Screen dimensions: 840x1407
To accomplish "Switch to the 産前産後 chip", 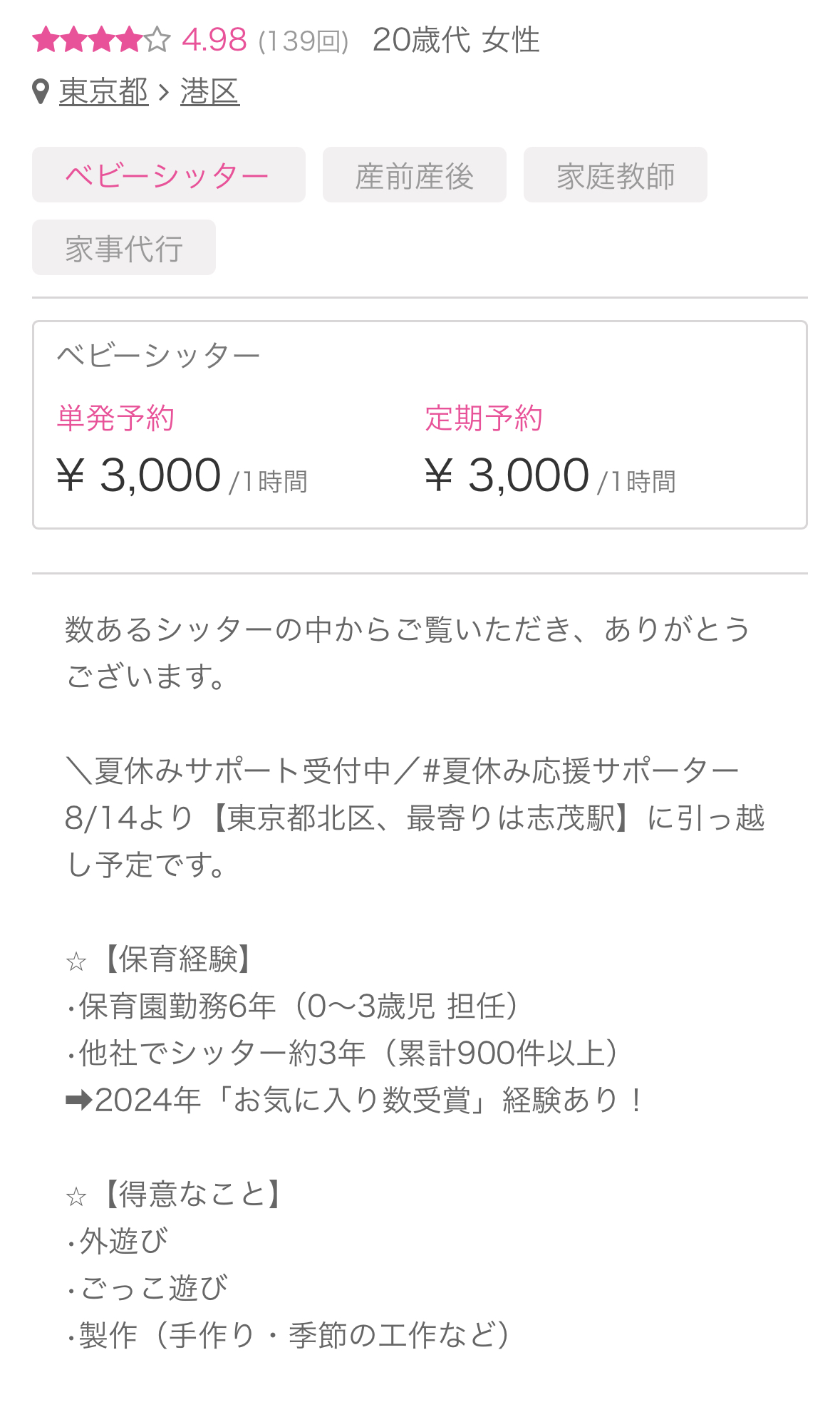I will click(414, 175).
